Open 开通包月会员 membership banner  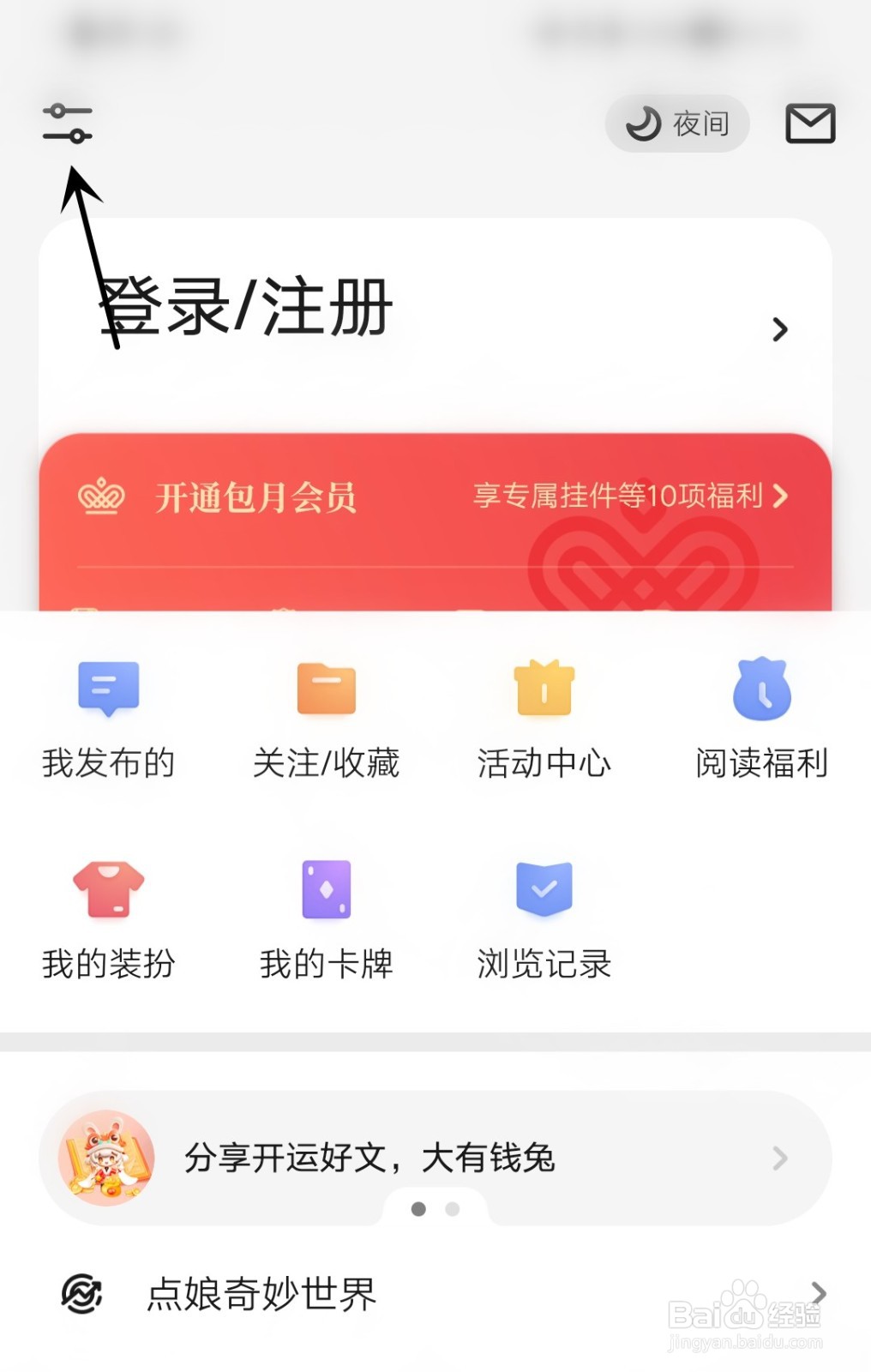tap(257, 497)
